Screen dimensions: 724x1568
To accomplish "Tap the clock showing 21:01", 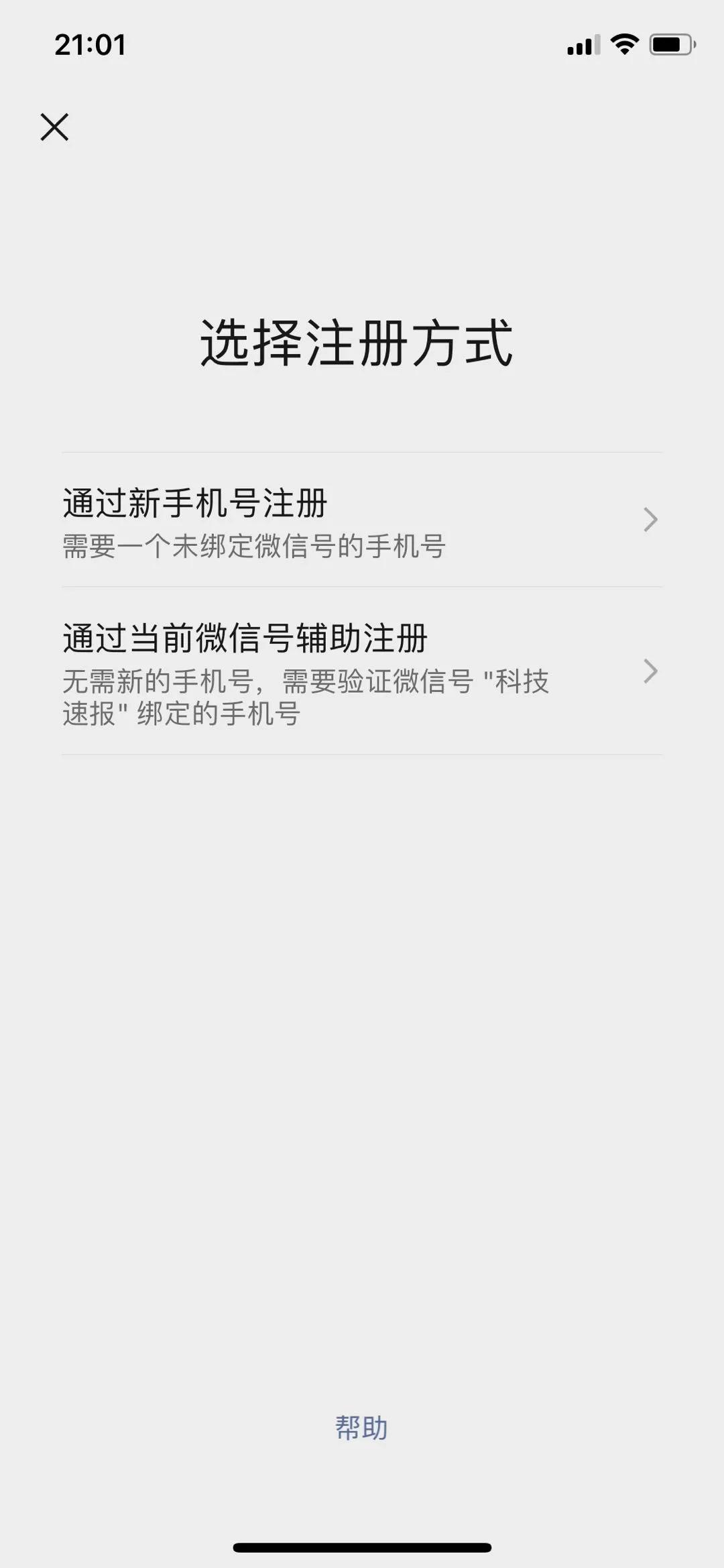I will (88, 46).
